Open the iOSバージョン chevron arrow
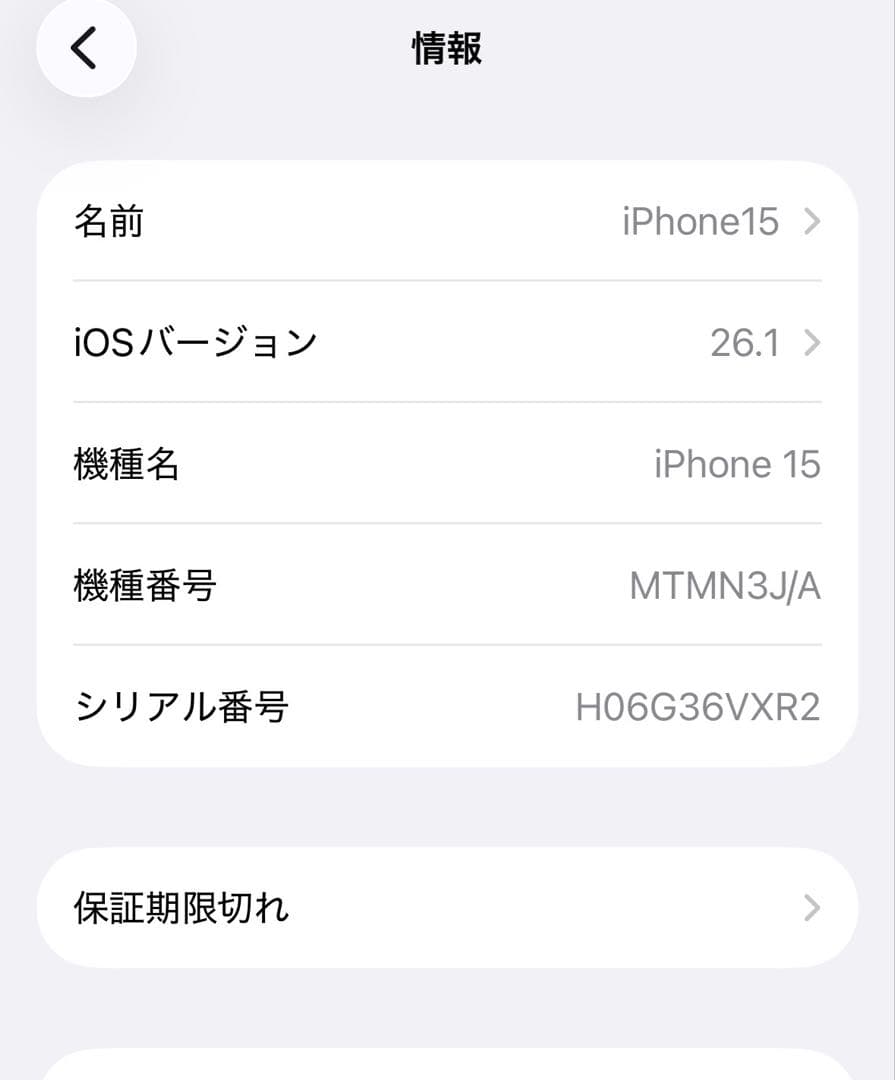This screenshot has height=1080, width=895. click(x=811, y=343)
